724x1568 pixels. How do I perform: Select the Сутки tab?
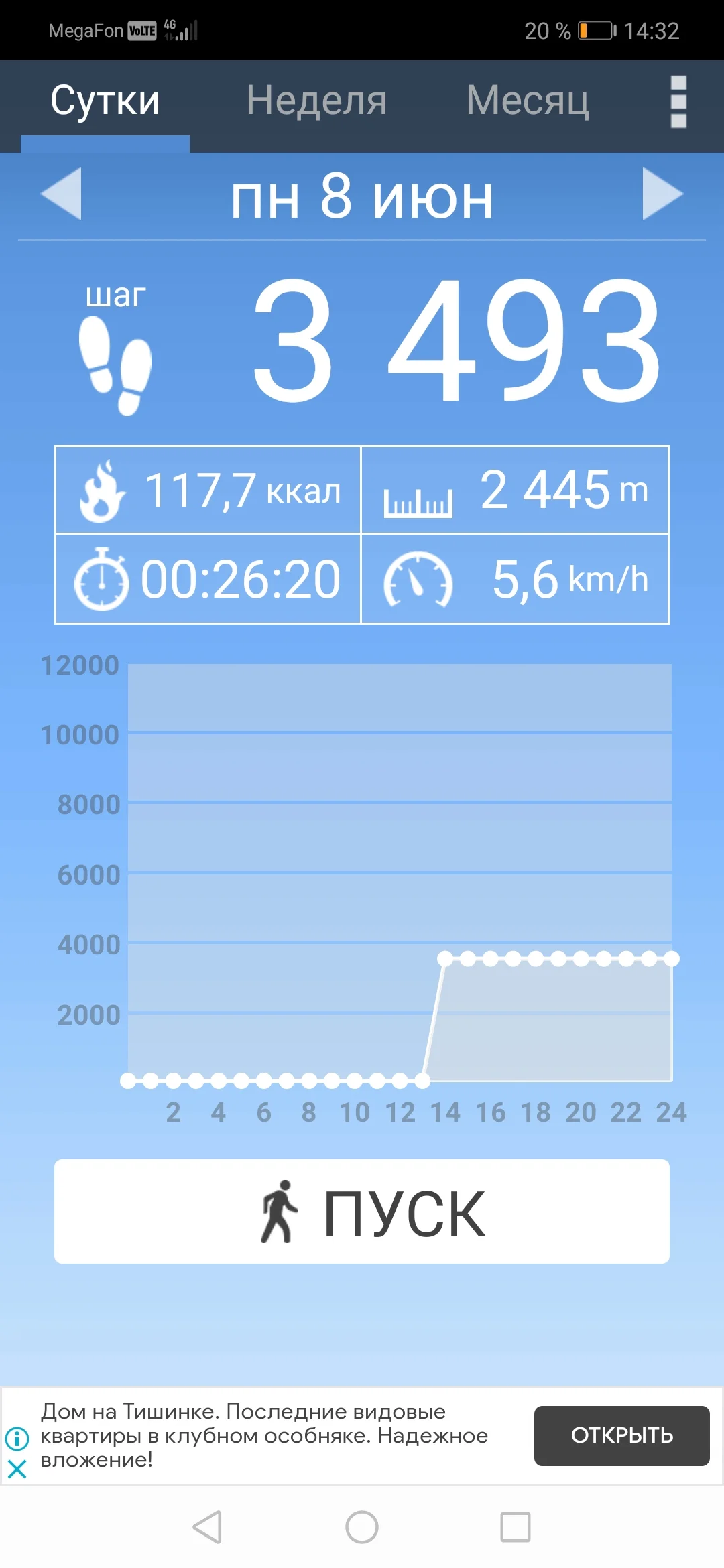coord(105,101)
